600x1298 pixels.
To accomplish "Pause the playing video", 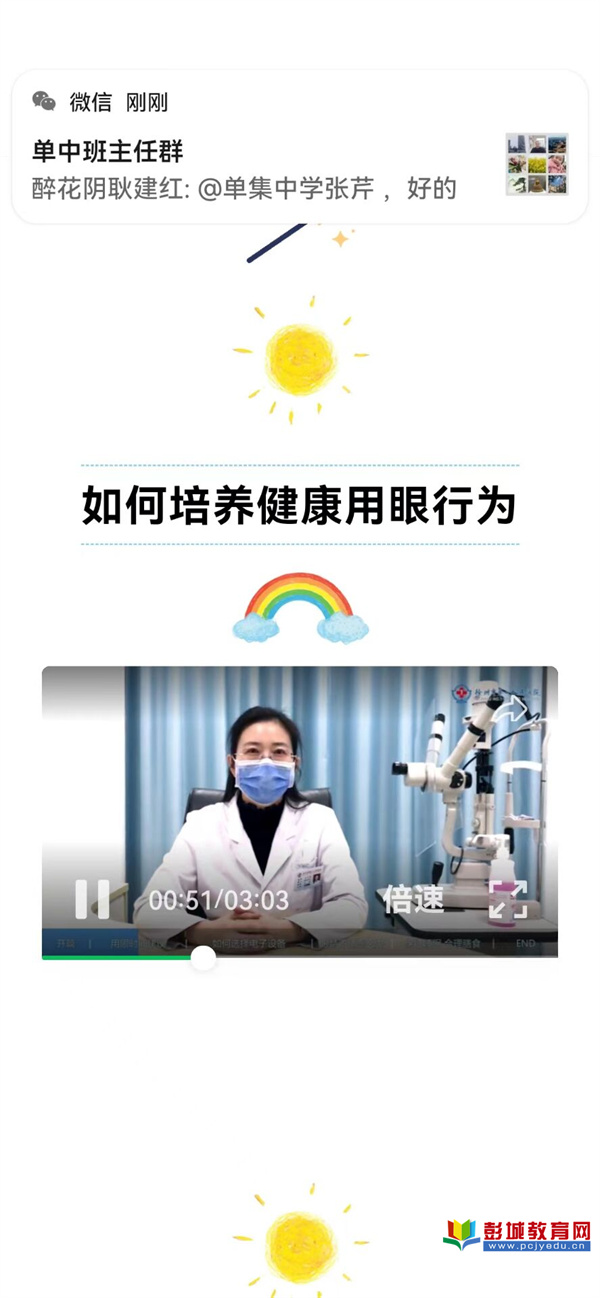I will pyautogui.click(x=92, y=899).
